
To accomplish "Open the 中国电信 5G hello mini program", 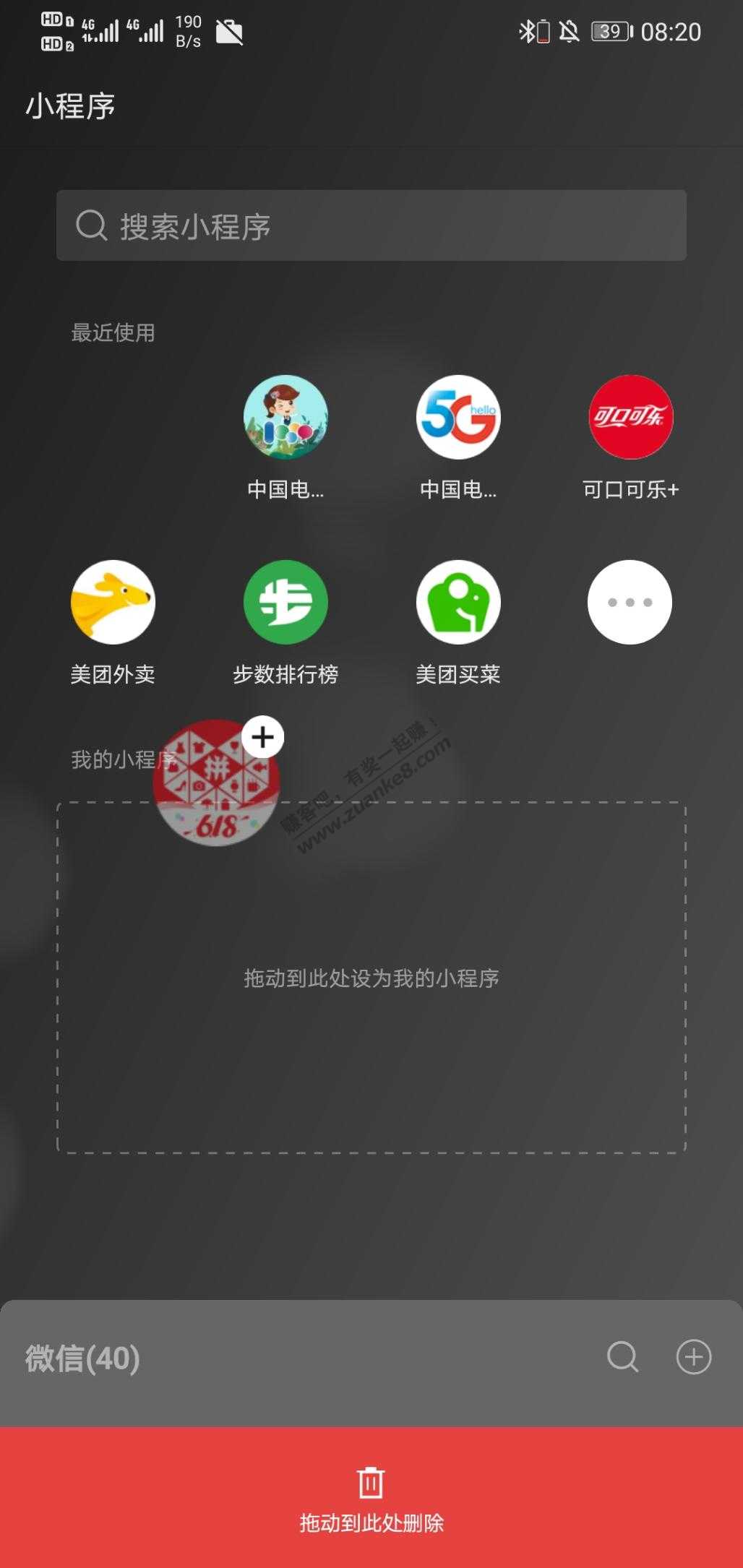I will click(458, 418).
